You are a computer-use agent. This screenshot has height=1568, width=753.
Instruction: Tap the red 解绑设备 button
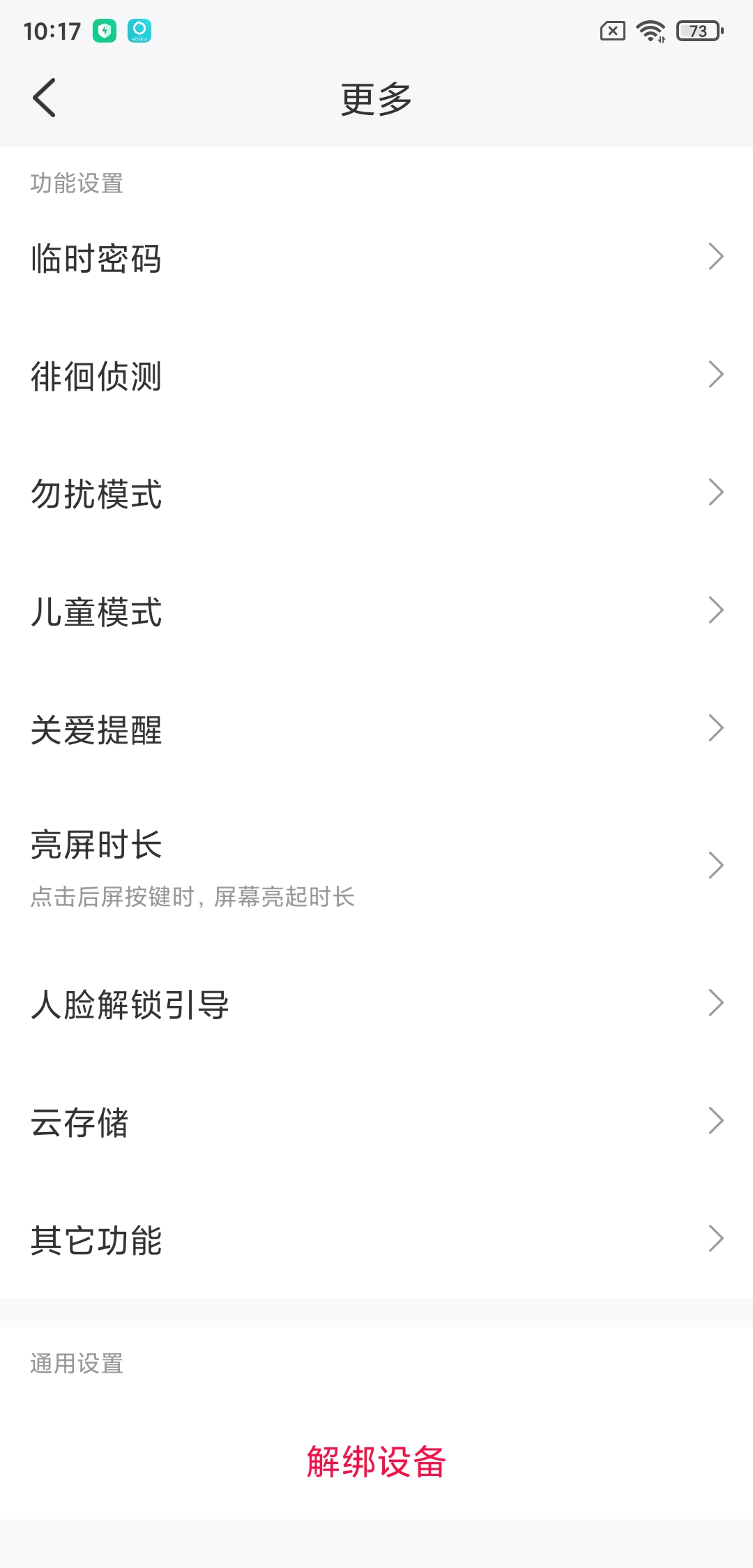point(376,1461)
